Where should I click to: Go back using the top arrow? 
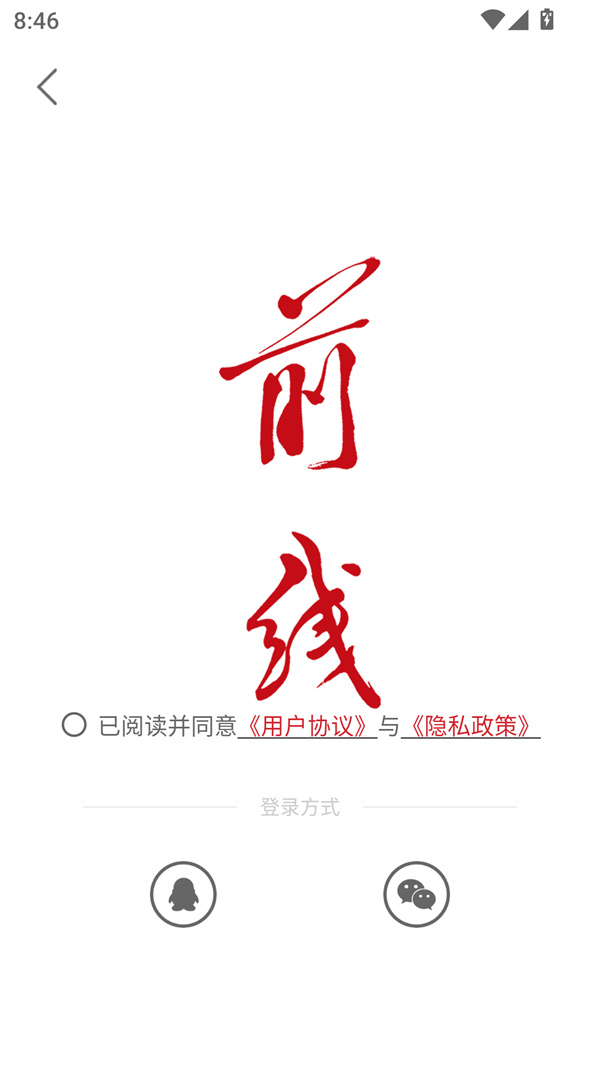(x=47, y=87)
